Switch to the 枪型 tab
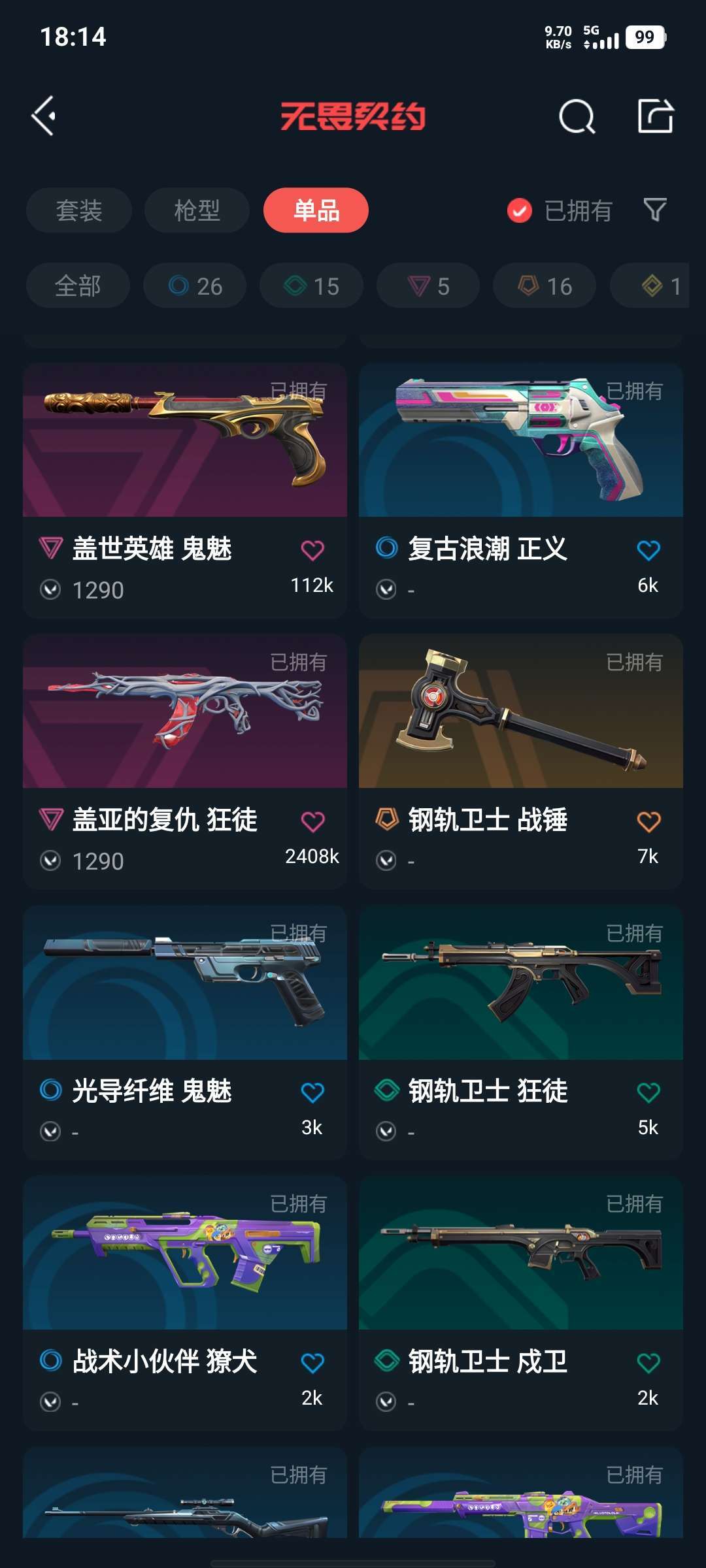706x1568 pixels. [x=197, y=210]
